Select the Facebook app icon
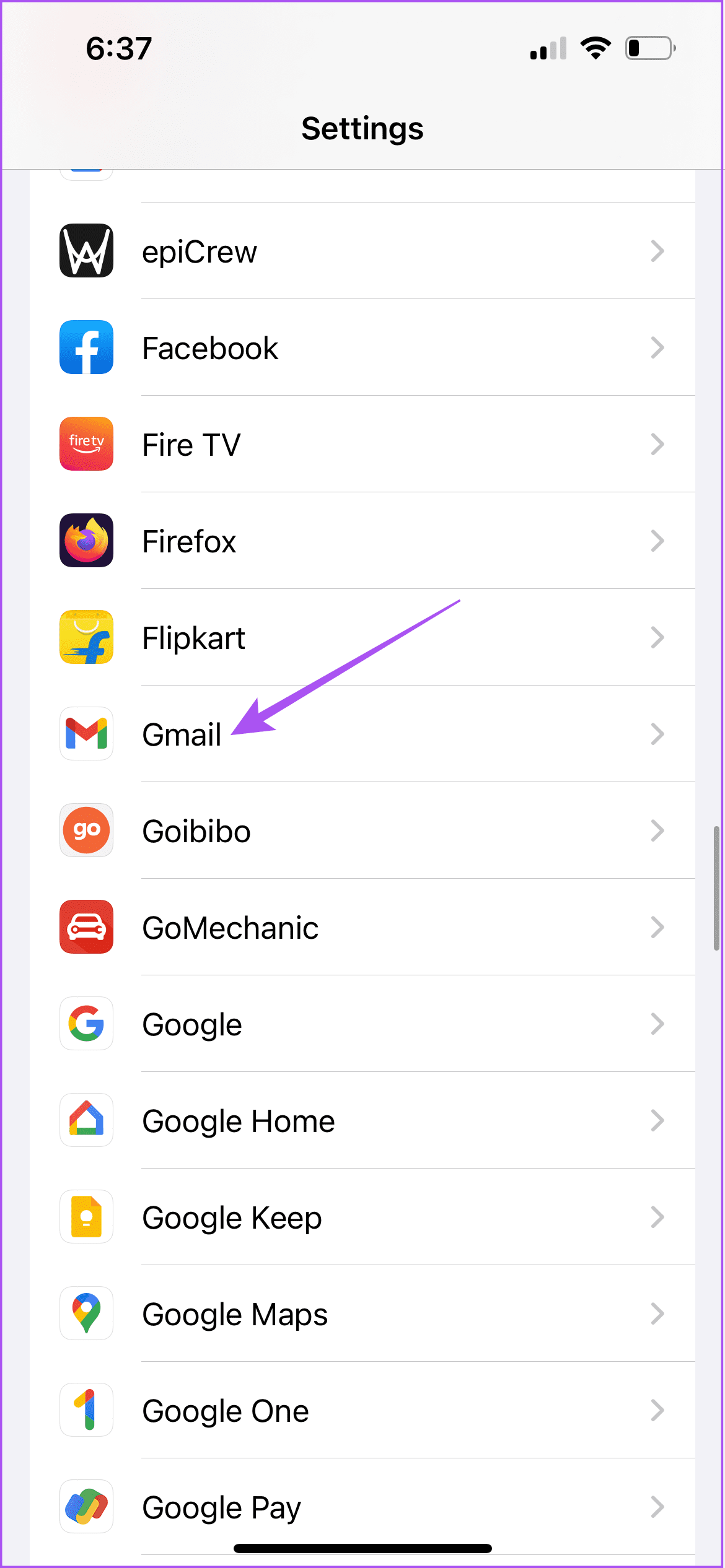The width and height of the screenshot is (725, 1568). (x=86, y=347)
